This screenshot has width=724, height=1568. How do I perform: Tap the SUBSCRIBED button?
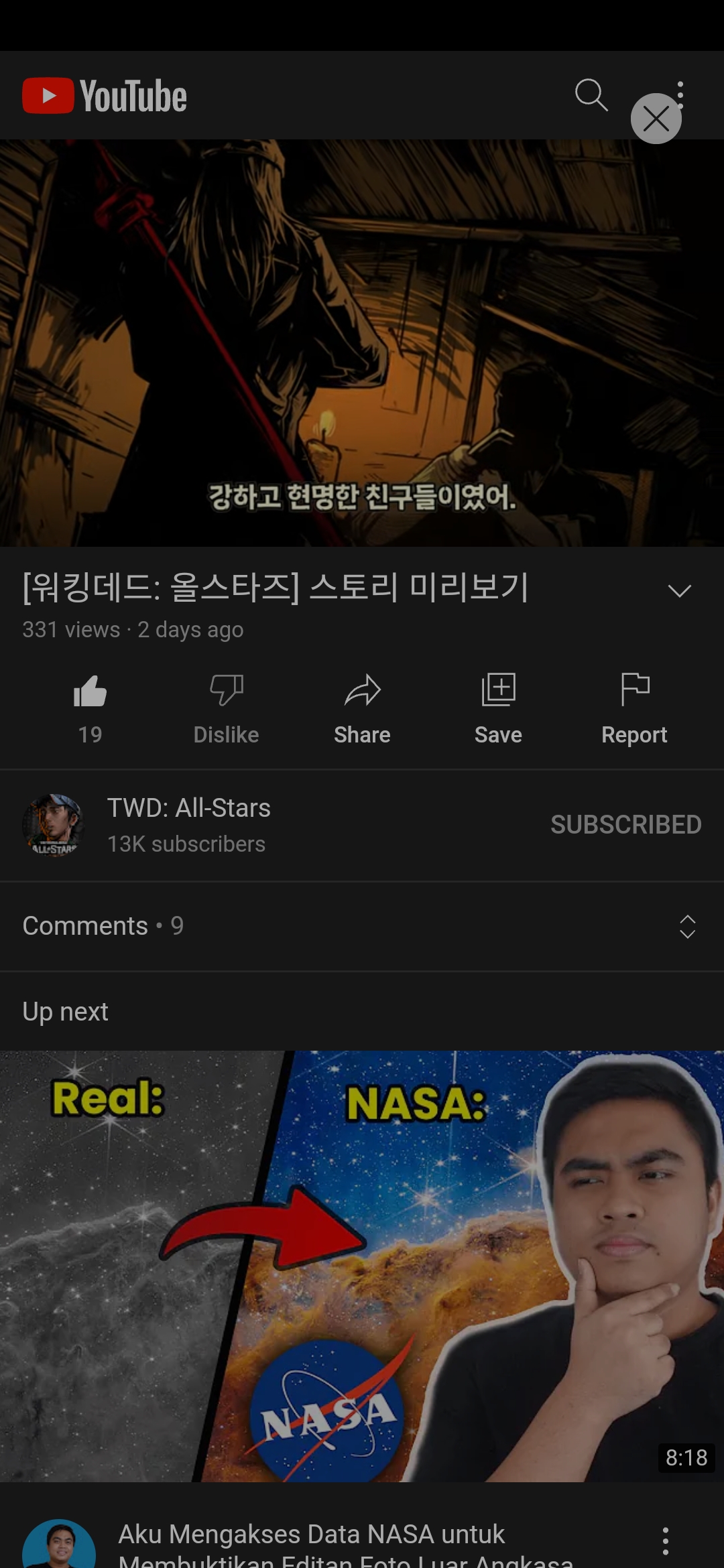625,824
